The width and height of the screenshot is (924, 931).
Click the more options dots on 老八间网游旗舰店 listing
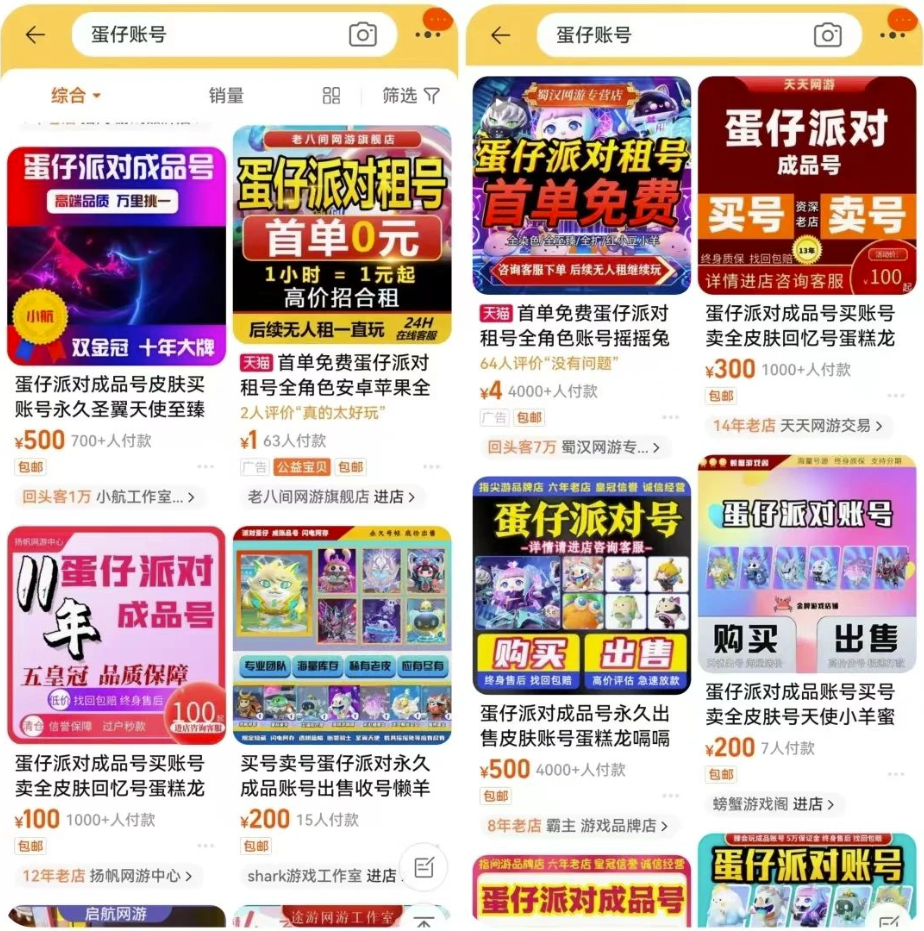pos(432,467)
